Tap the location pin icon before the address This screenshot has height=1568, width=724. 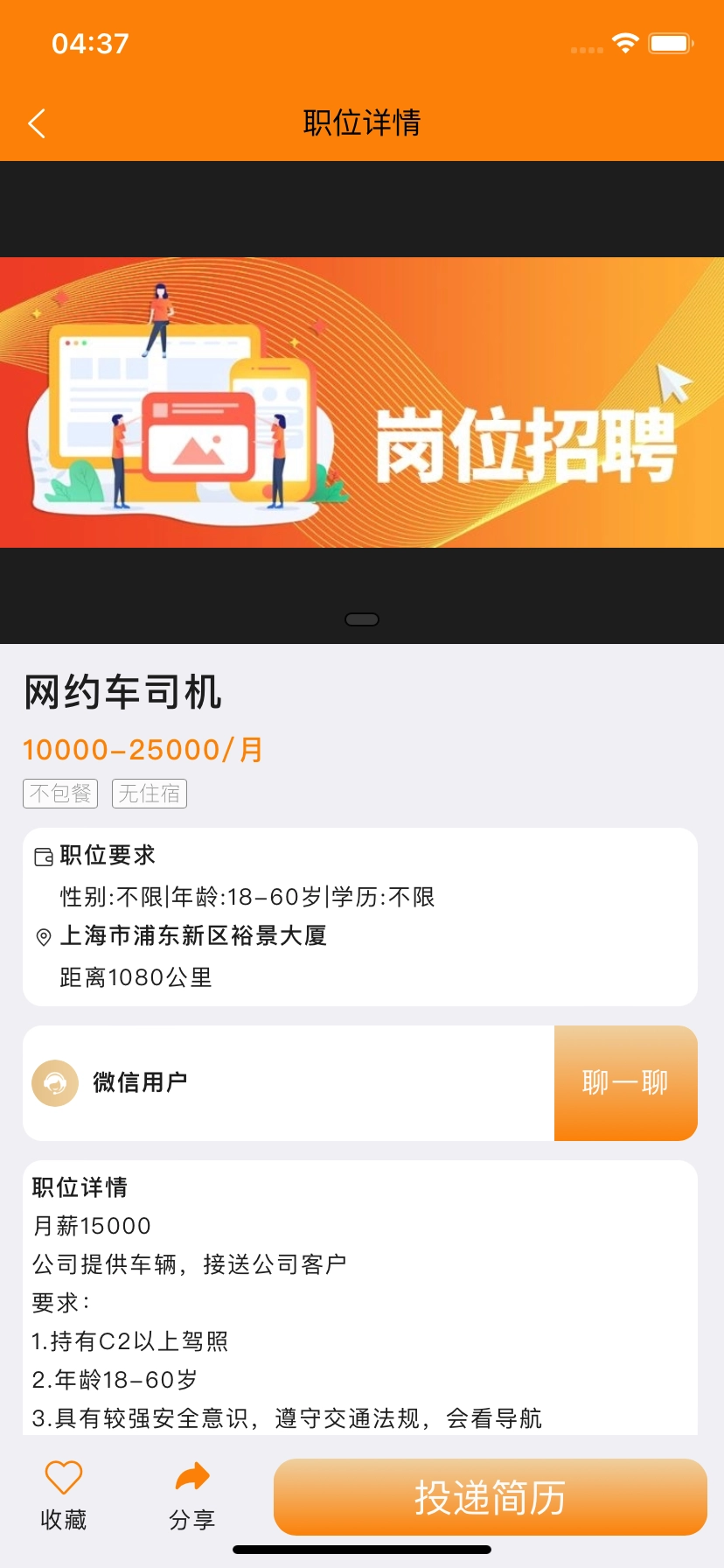click(x=40, y=936)
